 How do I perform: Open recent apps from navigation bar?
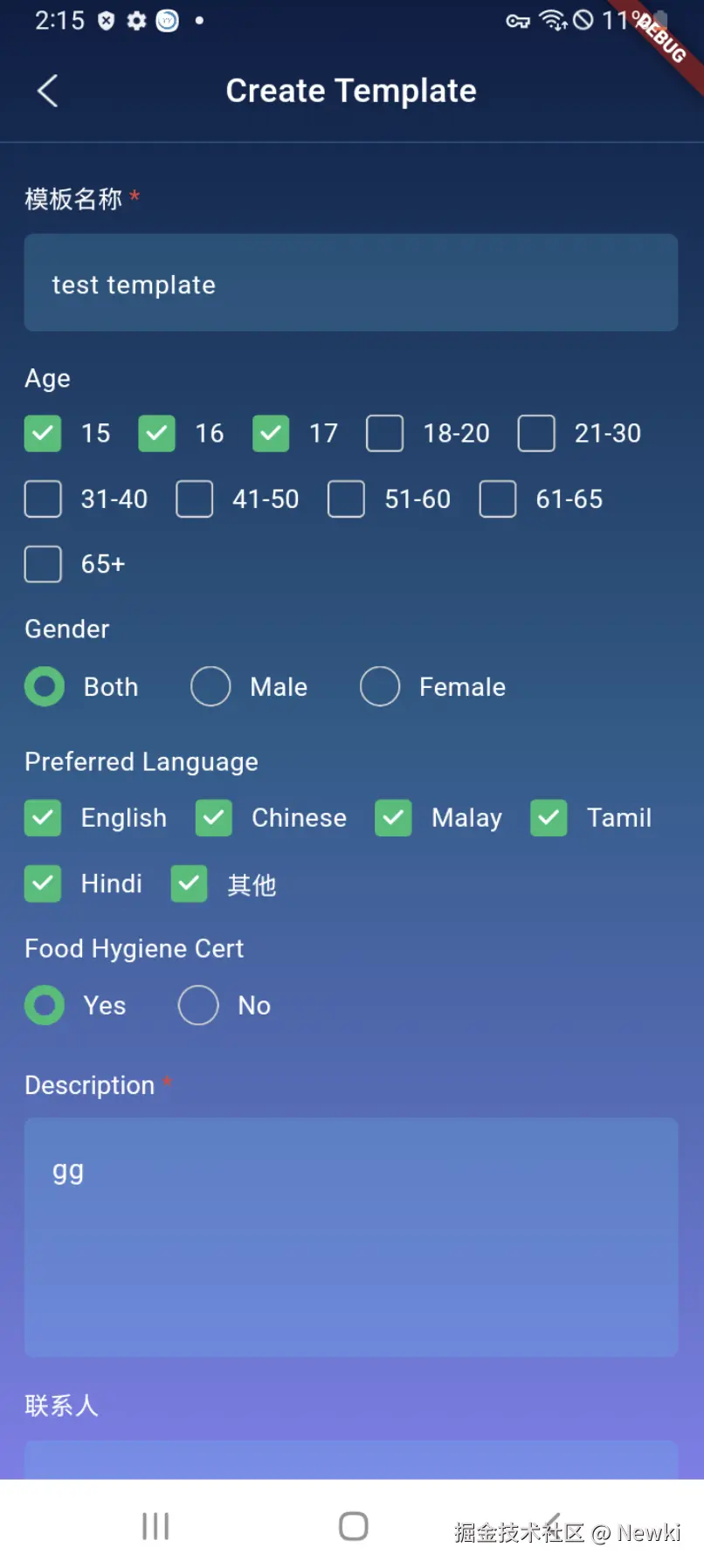[x=155, y=1526]
